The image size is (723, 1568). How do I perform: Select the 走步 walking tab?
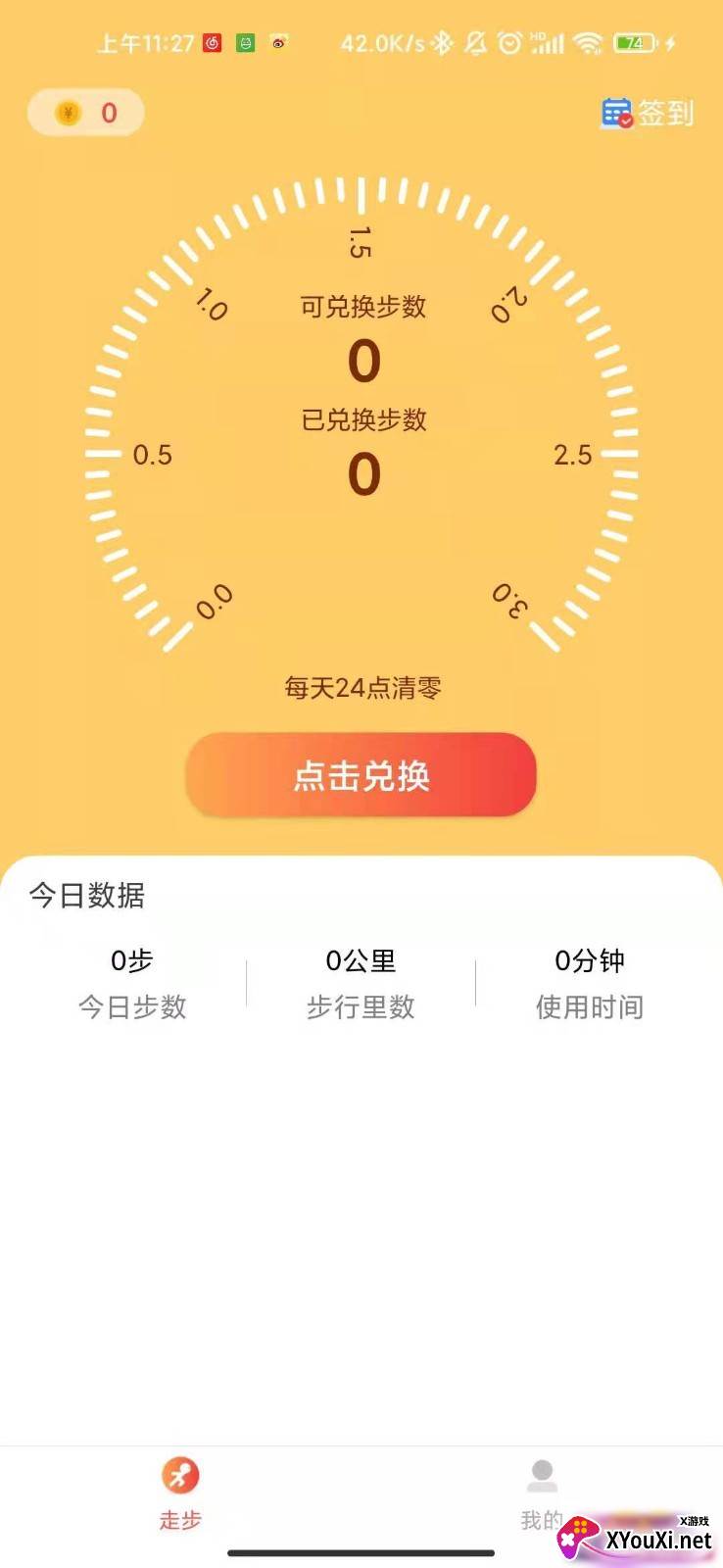(180, 1494)
